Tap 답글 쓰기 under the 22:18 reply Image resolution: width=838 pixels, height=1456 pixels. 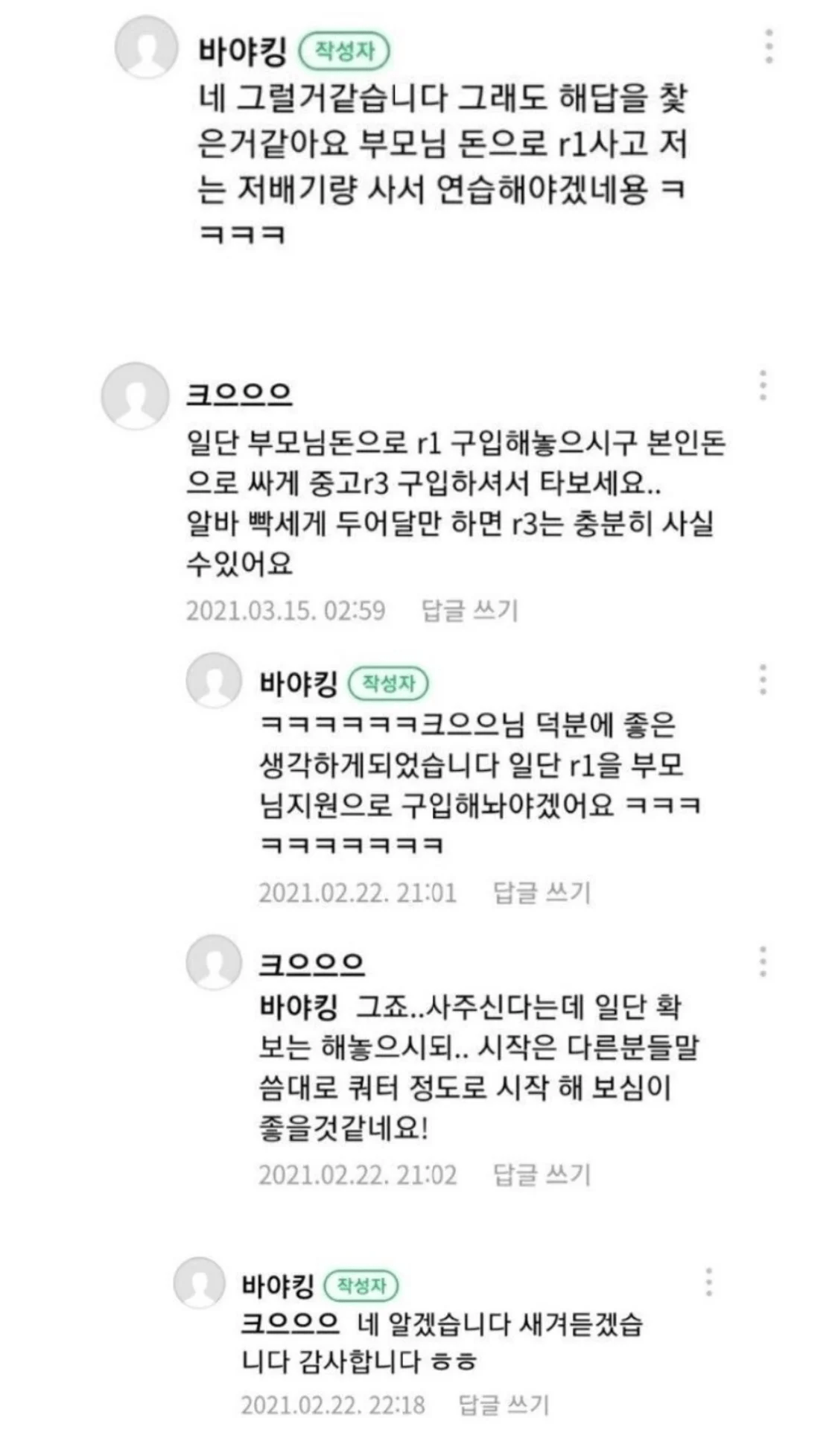point(504,1405)
